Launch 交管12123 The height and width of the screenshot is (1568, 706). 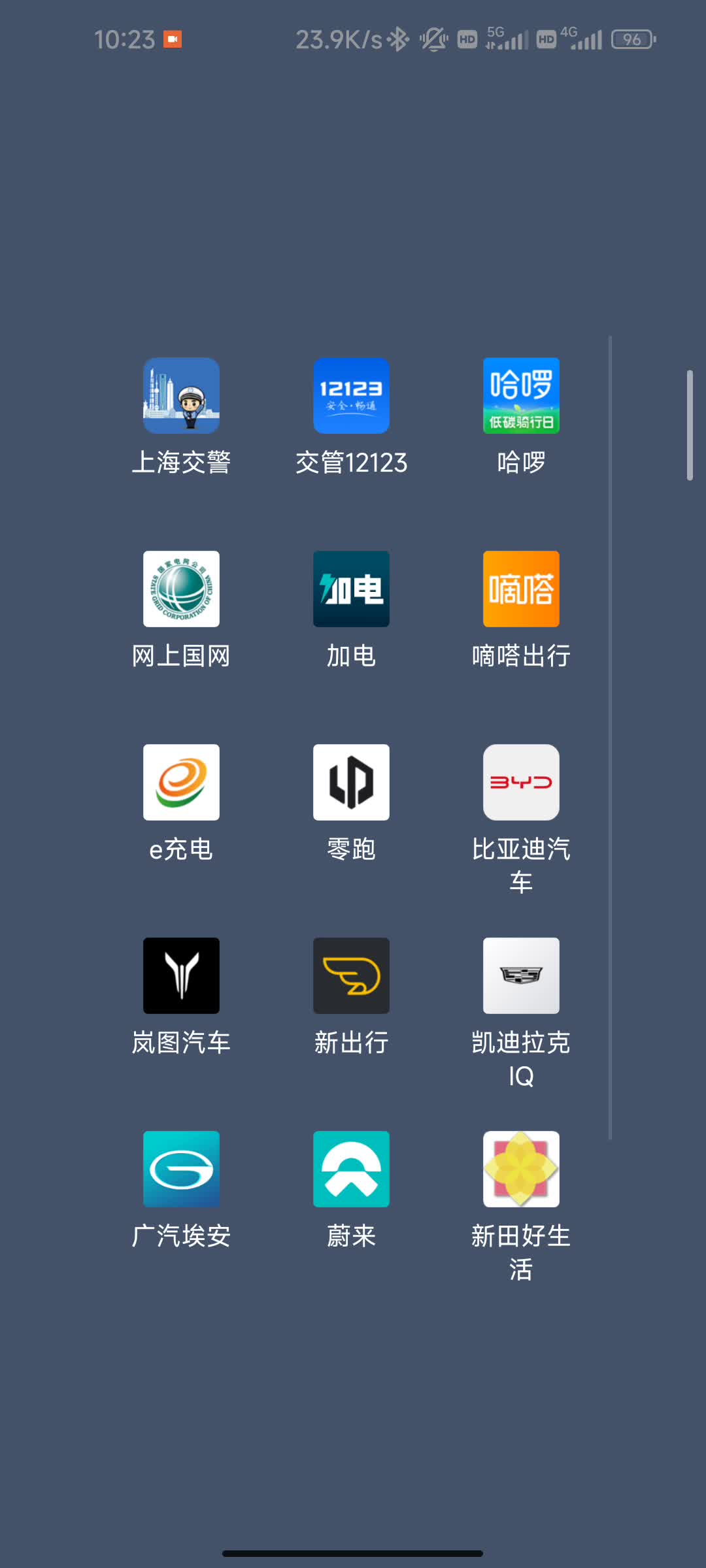(x=351, y=395)
